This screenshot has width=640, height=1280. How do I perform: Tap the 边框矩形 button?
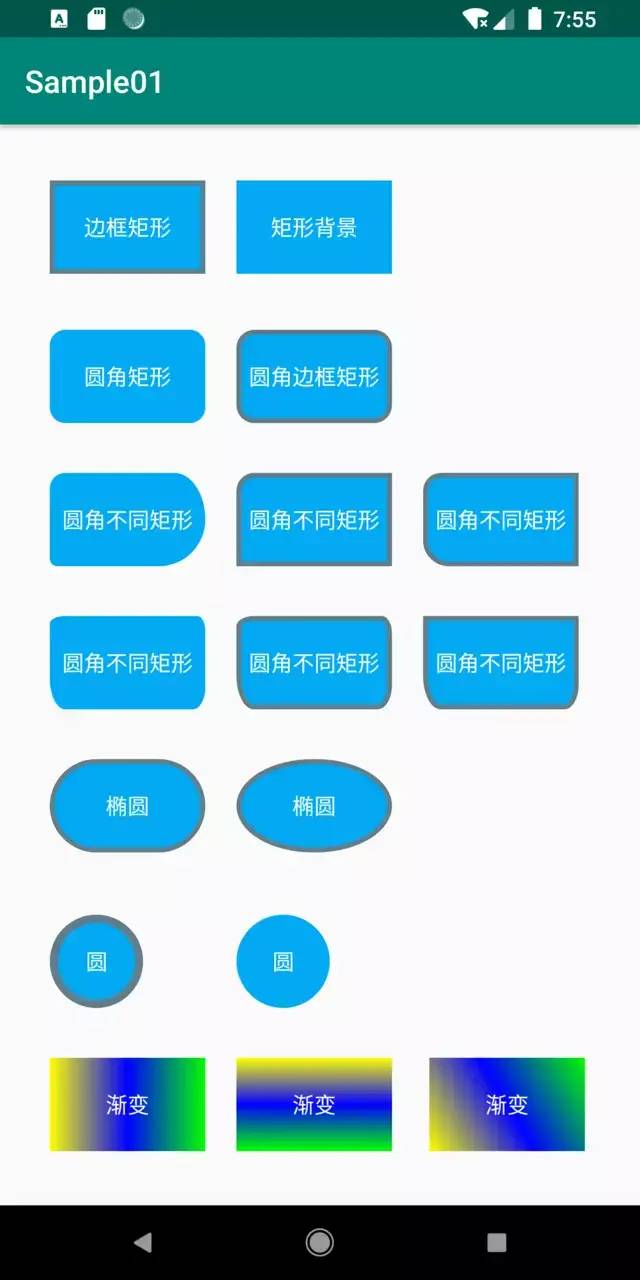[127, 227]
